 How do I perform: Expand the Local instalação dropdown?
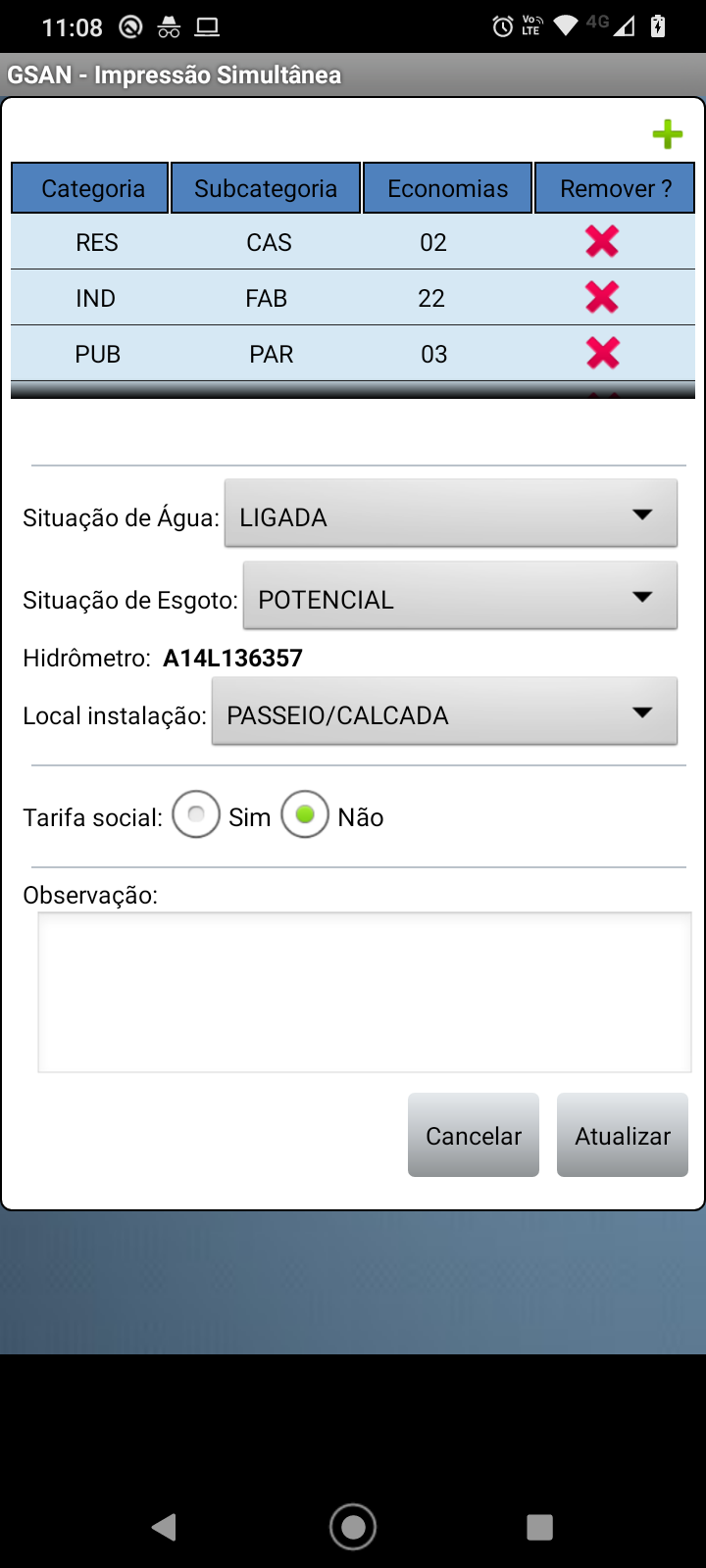444,712
